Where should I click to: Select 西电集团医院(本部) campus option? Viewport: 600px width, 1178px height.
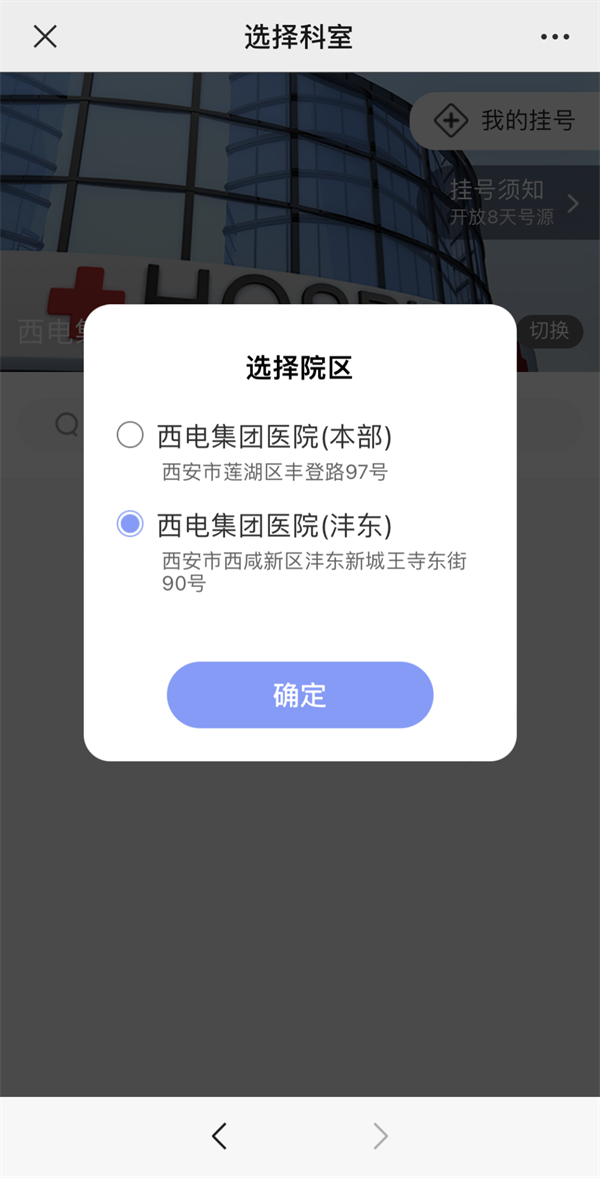(x=130, y=436)
